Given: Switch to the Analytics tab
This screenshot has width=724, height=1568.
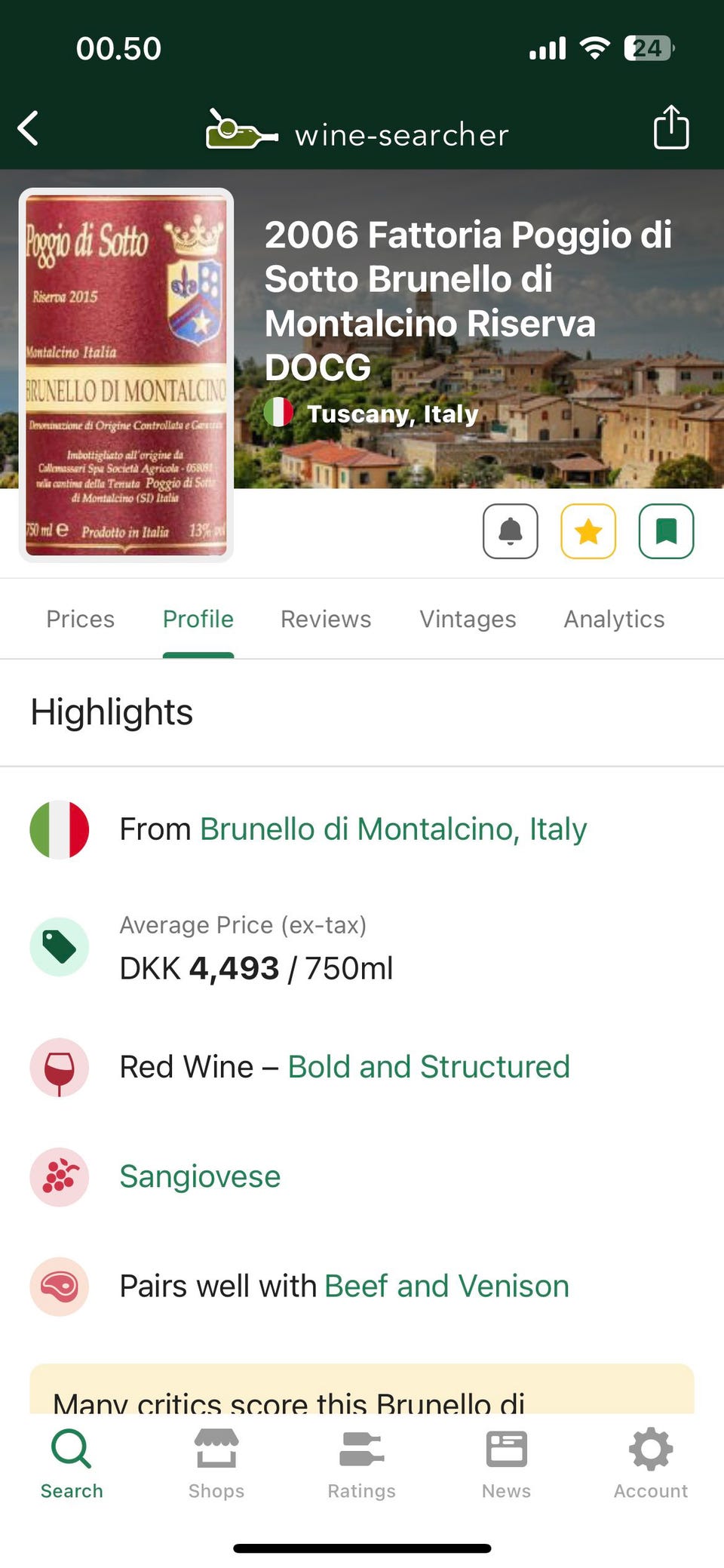Looking at the screenshot, I should pos(614,620).
